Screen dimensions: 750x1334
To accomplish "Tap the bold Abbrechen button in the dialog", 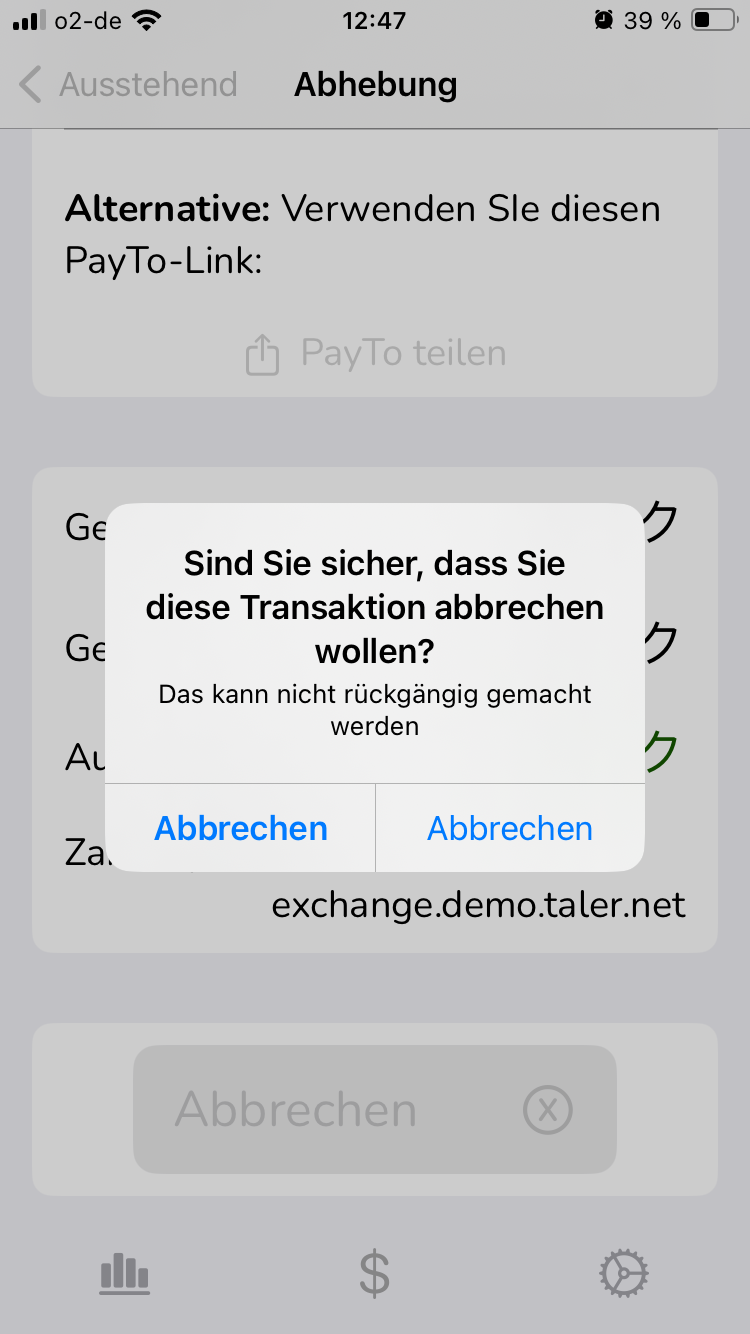I will (241, 828).
